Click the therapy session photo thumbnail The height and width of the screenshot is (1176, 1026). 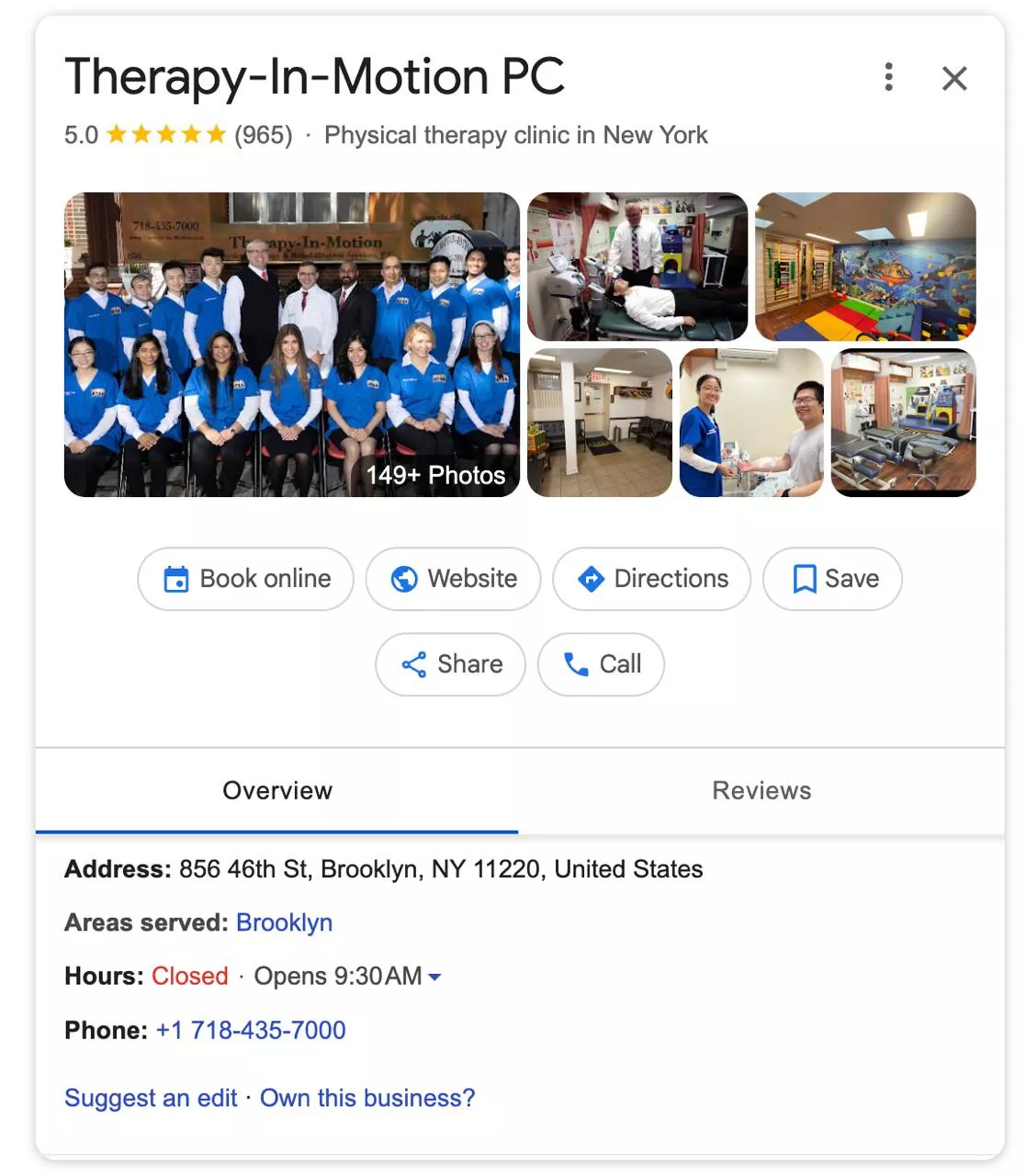pyautogui.click(x=637, y=266)
